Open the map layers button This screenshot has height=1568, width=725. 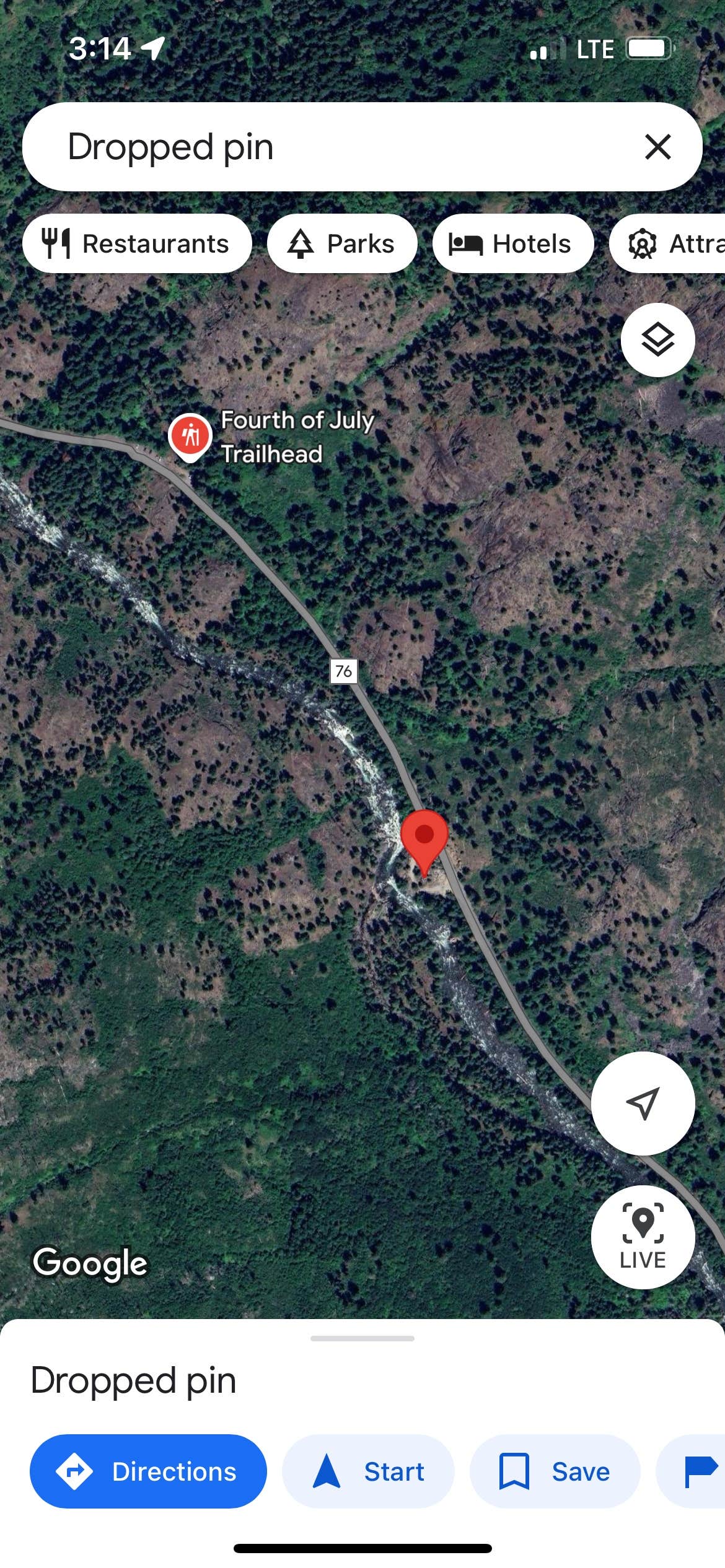[657, 340]
